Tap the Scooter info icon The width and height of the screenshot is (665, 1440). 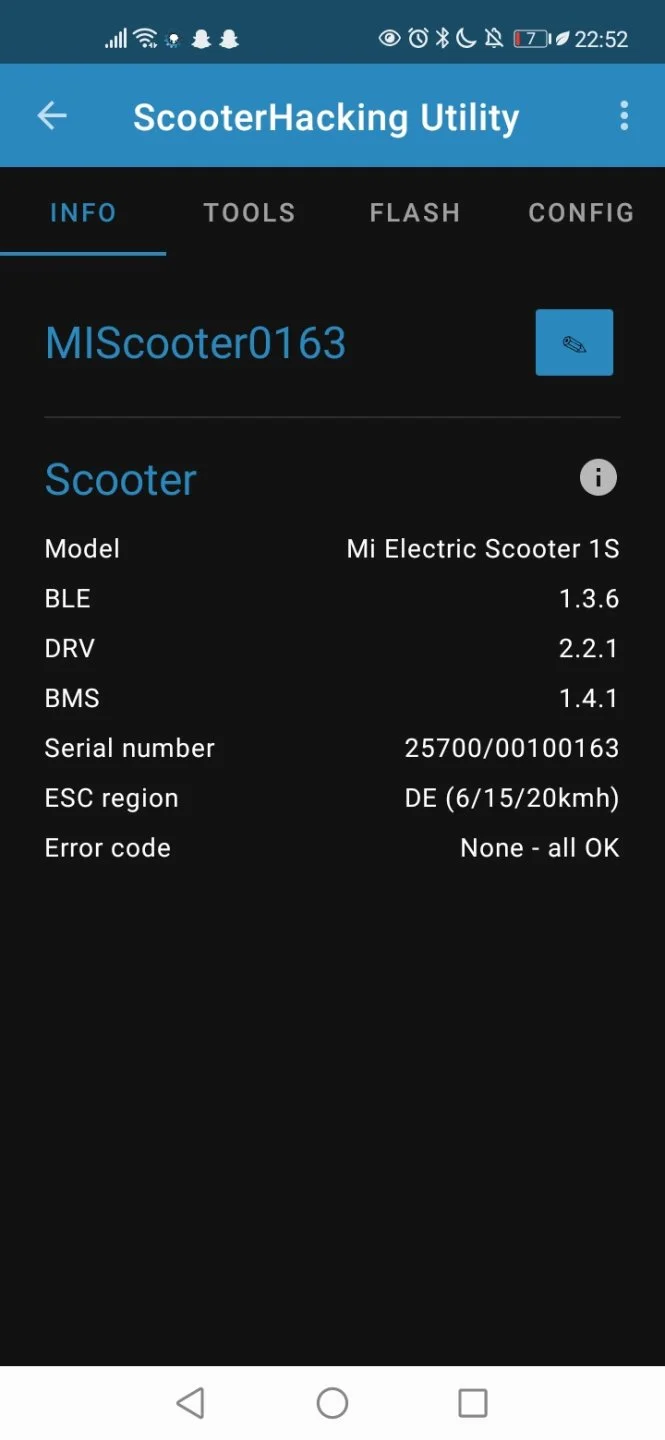[x=598, y=477]
